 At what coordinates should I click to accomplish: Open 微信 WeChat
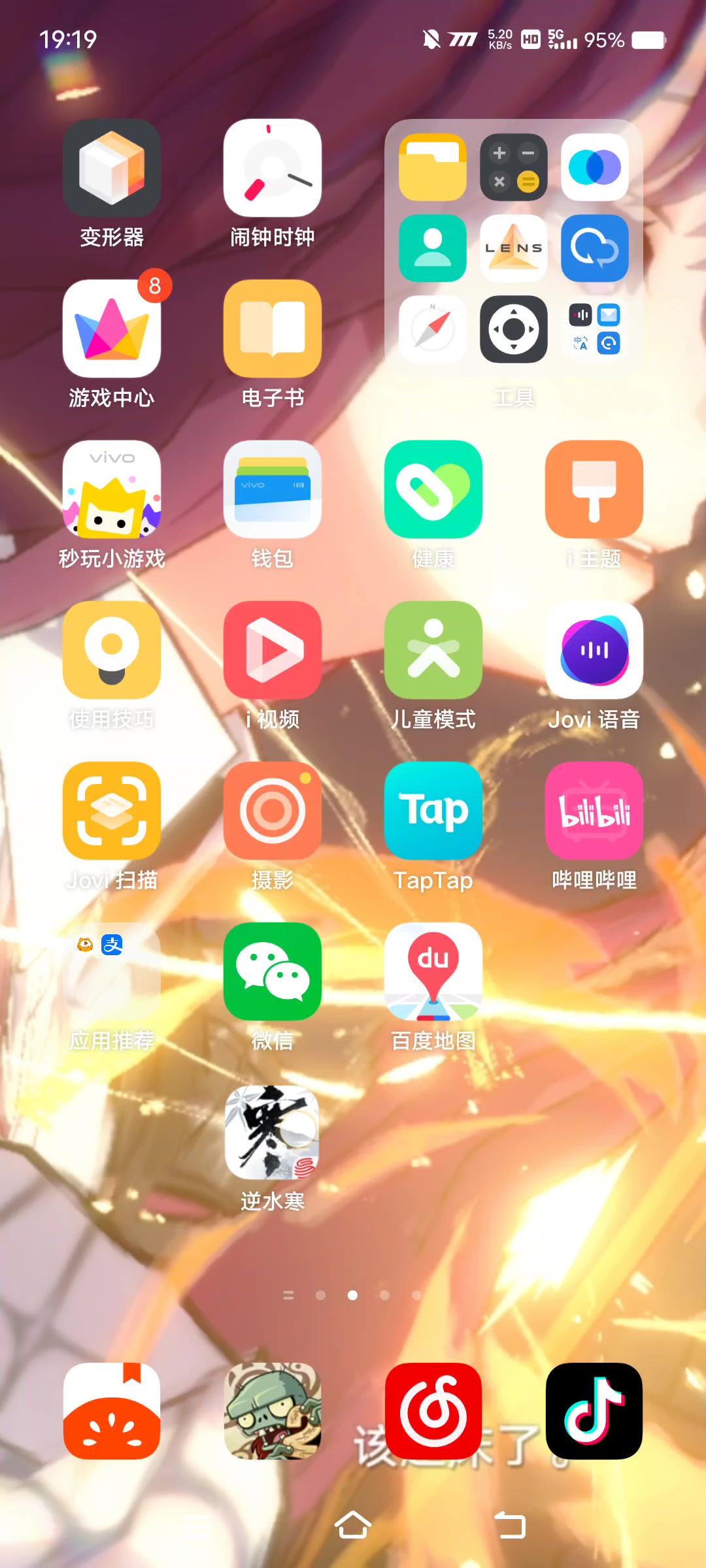coord(273,972)
